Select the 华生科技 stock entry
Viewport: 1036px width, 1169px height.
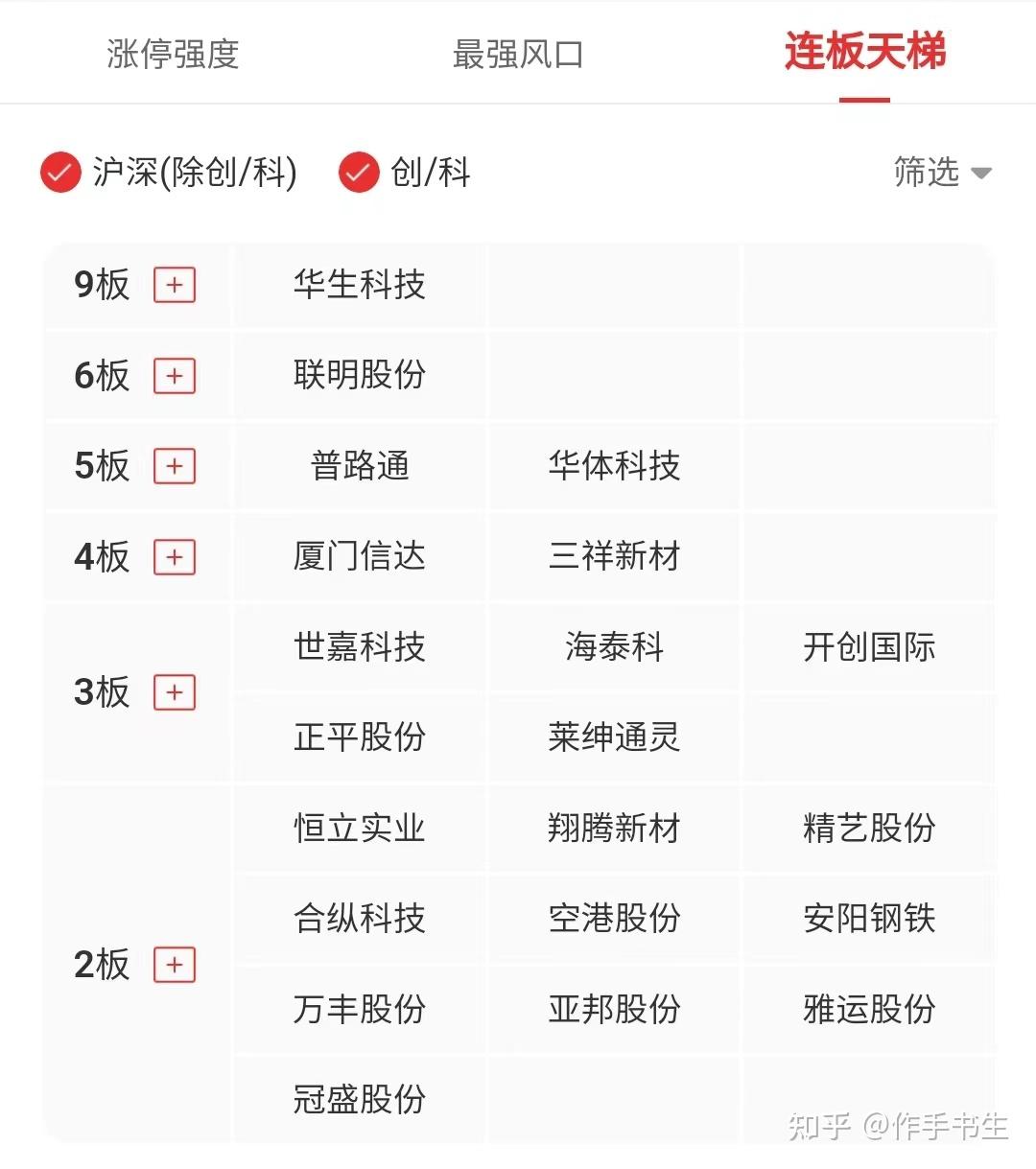[x=359, y=285]
